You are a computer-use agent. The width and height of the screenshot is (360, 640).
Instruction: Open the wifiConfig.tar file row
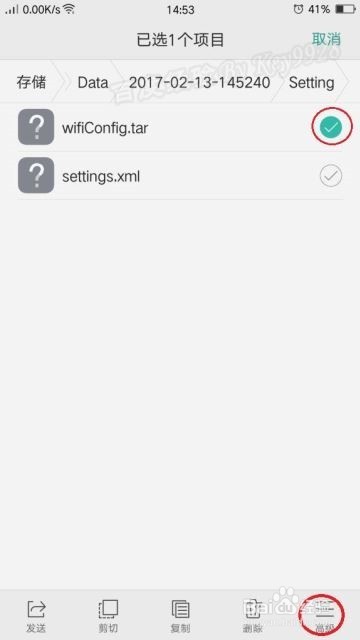pyautogui.click(x=180, y=127)
